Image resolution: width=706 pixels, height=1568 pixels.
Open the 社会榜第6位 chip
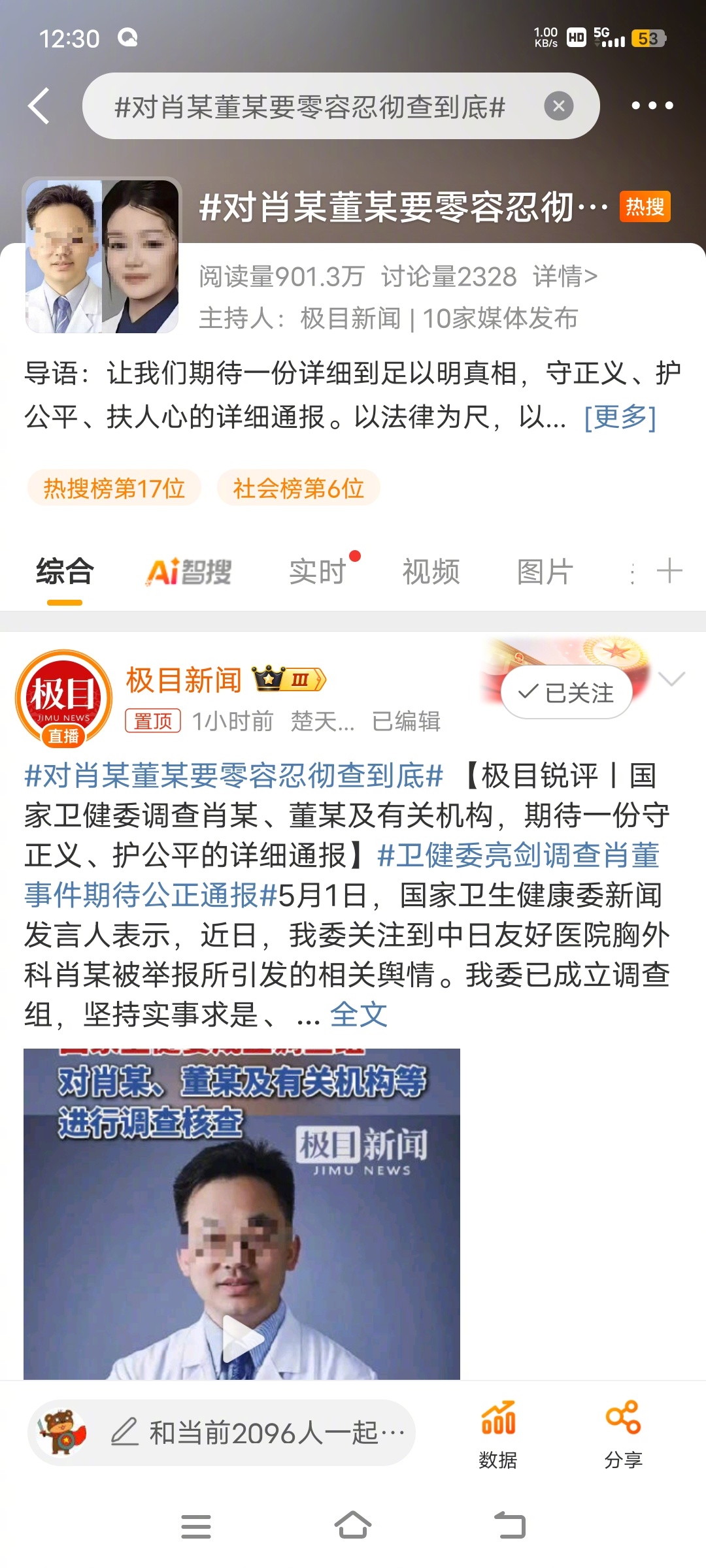299,488
